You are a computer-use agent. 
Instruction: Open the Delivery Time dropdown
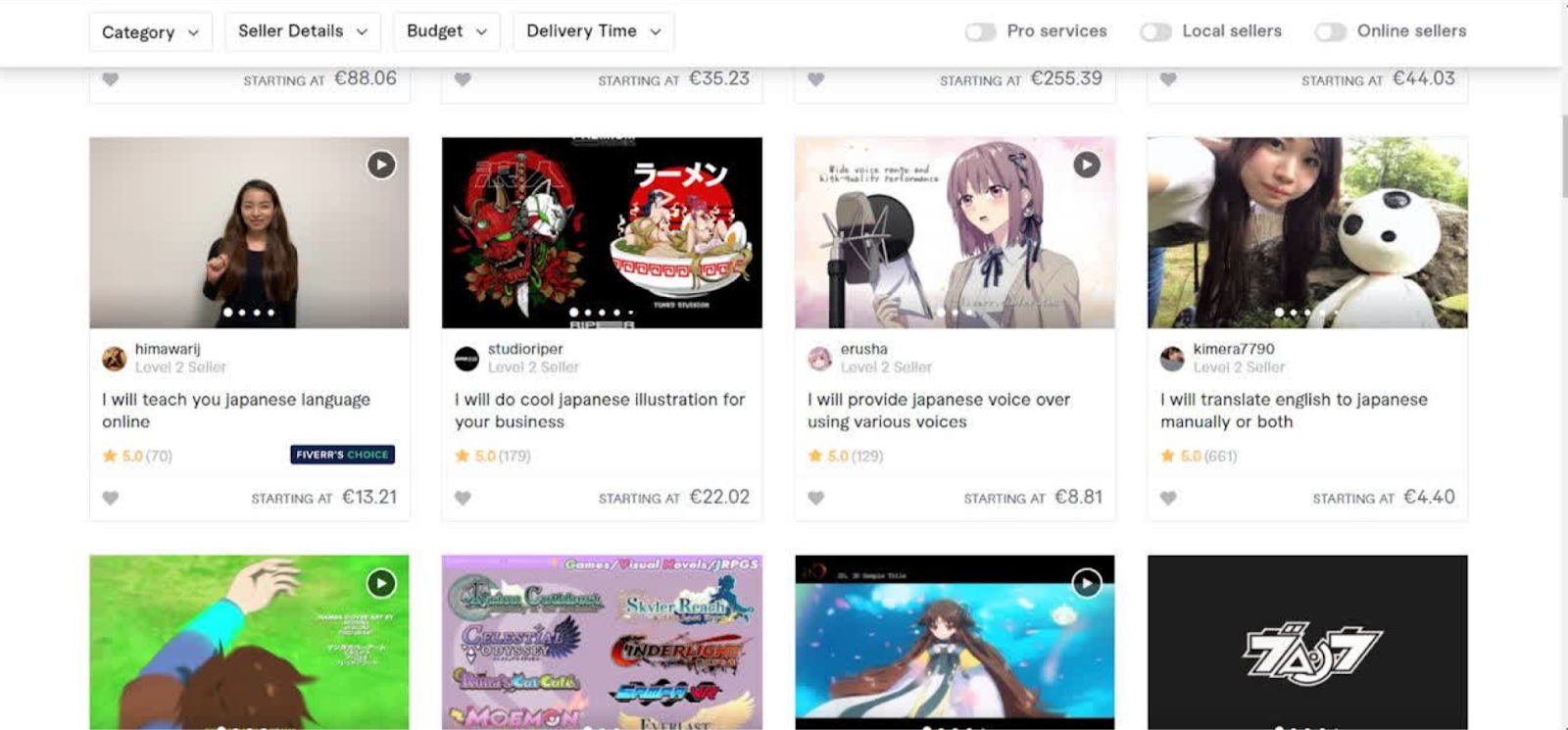point(593,31)
